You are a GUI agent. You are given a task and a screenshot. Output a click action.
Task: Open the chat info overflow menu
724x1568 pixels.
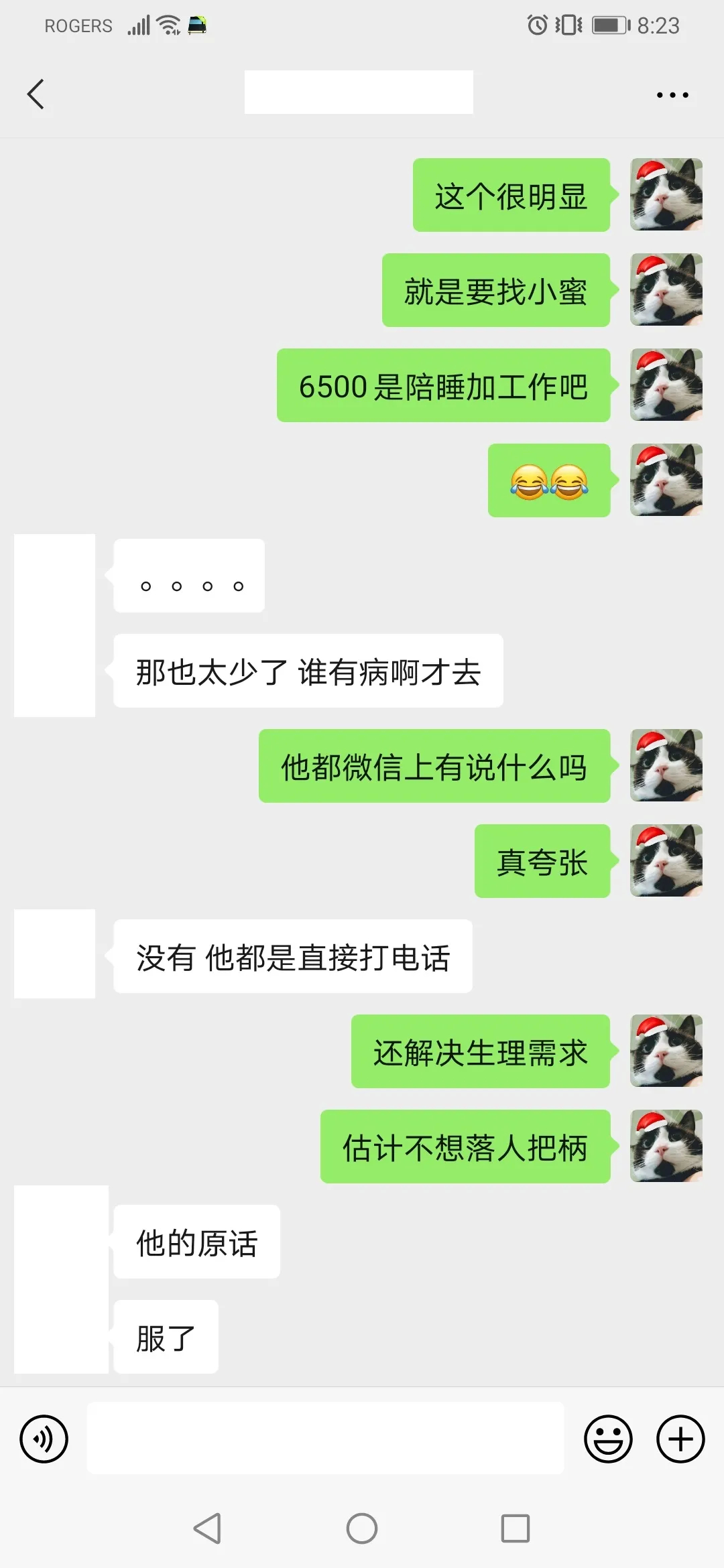point(672,95)
